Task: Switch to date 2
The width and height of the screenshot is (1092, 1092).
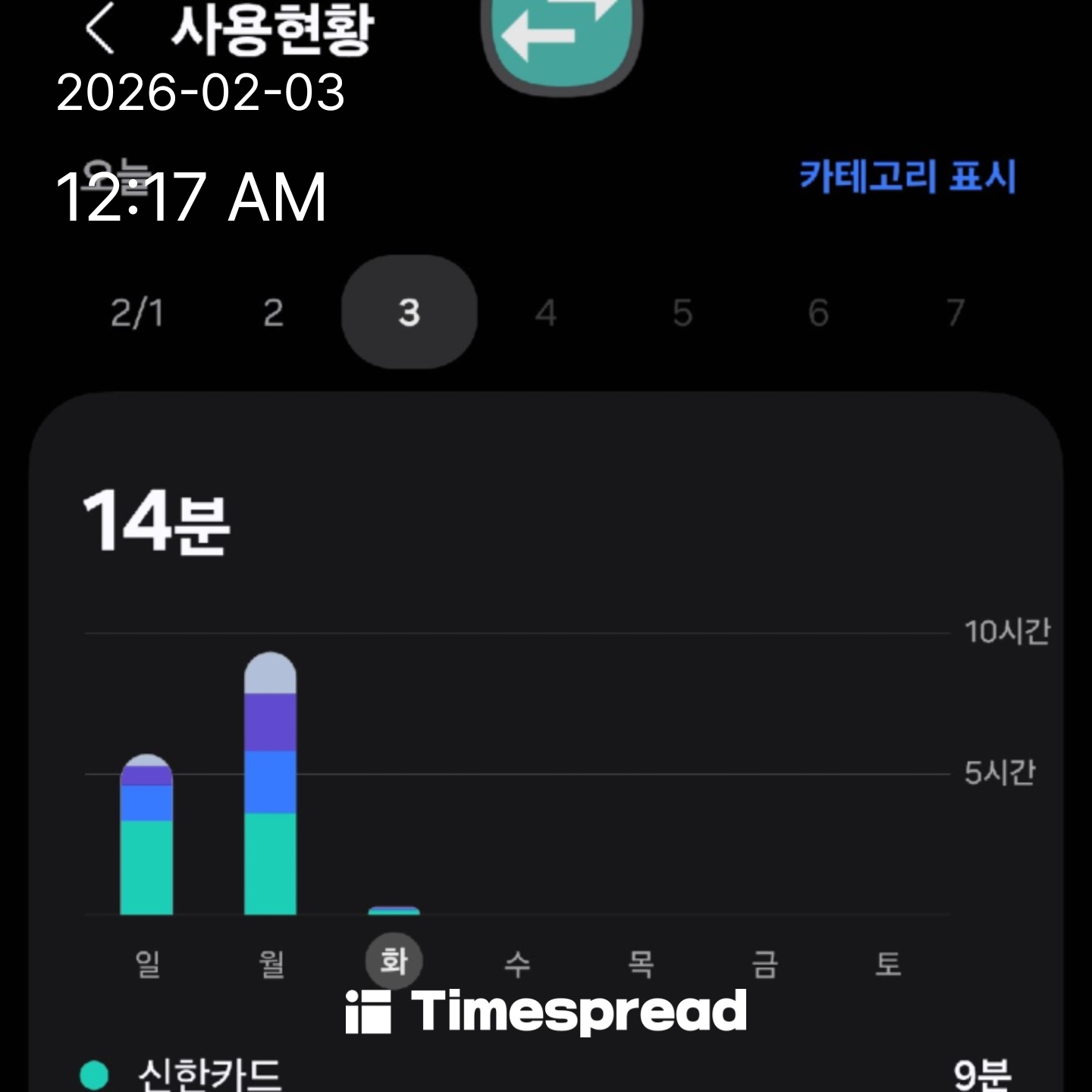Action: 273,312
